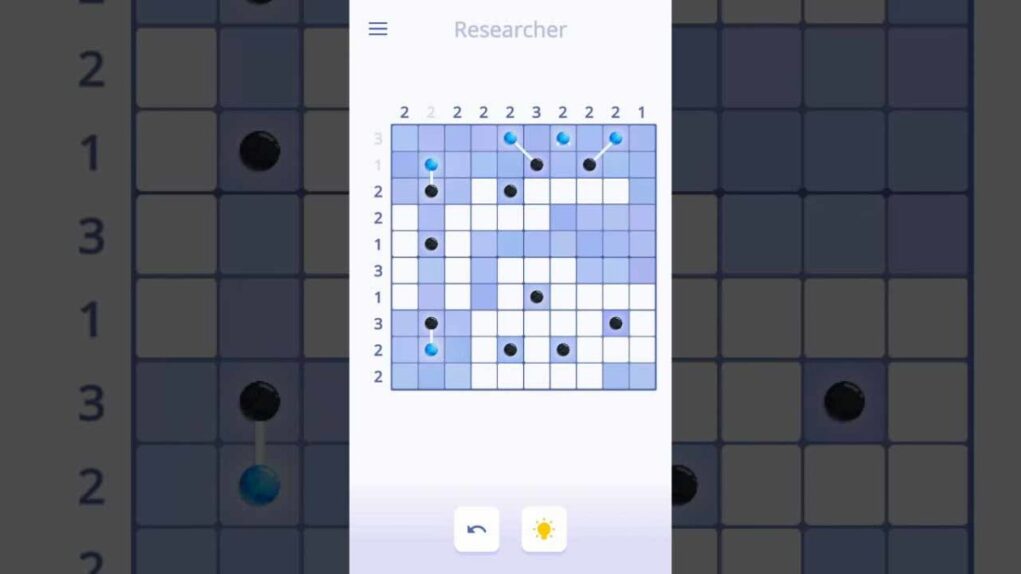Screen dimensions: 1021x574
Task: Get a hint with the lightbulb button
Action: pos(544,529)
